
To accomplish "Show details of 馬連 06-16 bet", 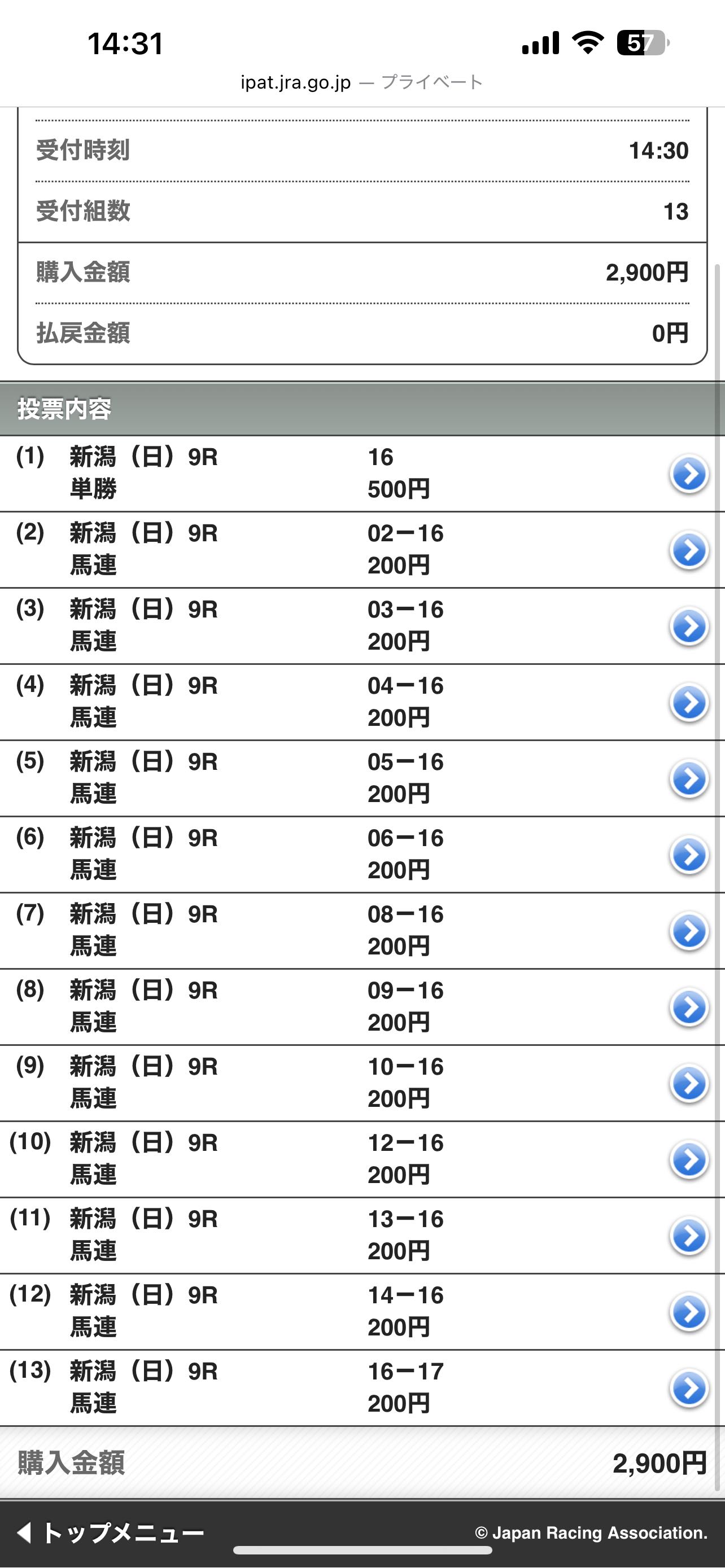I will click(688, 855).
